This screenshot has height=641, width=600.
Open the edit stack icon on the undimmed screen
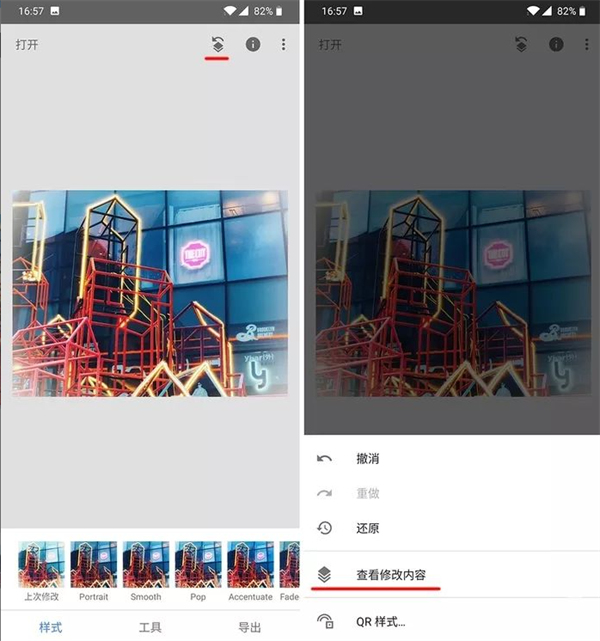[x=217, y=45]
